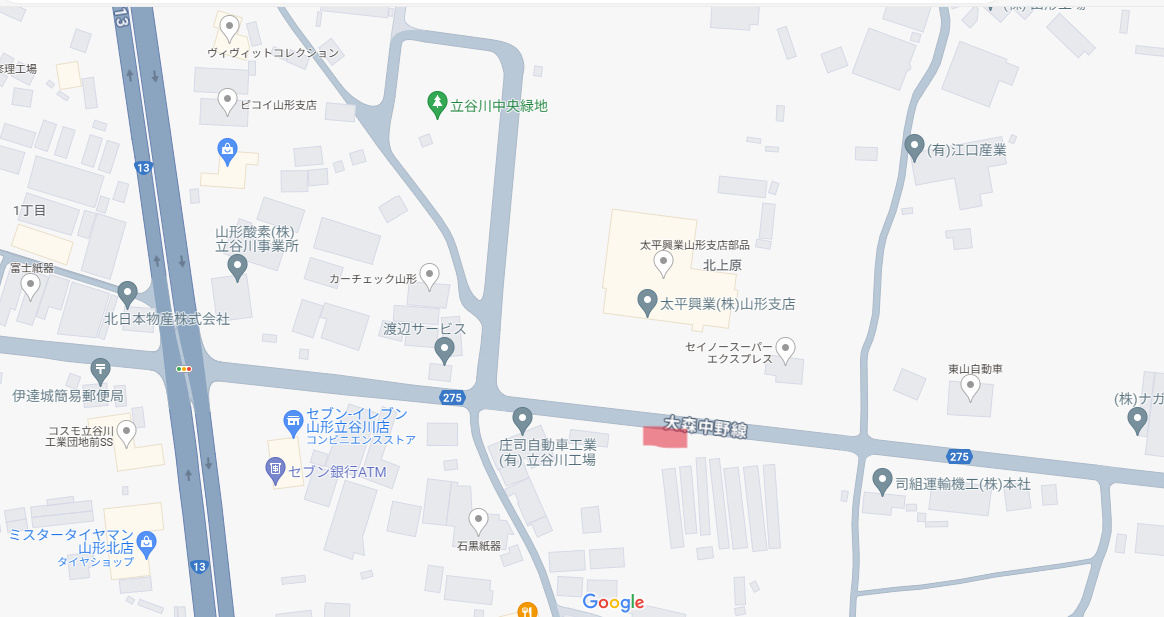Screen dimensions: 1164x617
Task: Open the 北日本物産株式会社 marker
Action: [x=127, y=294]
